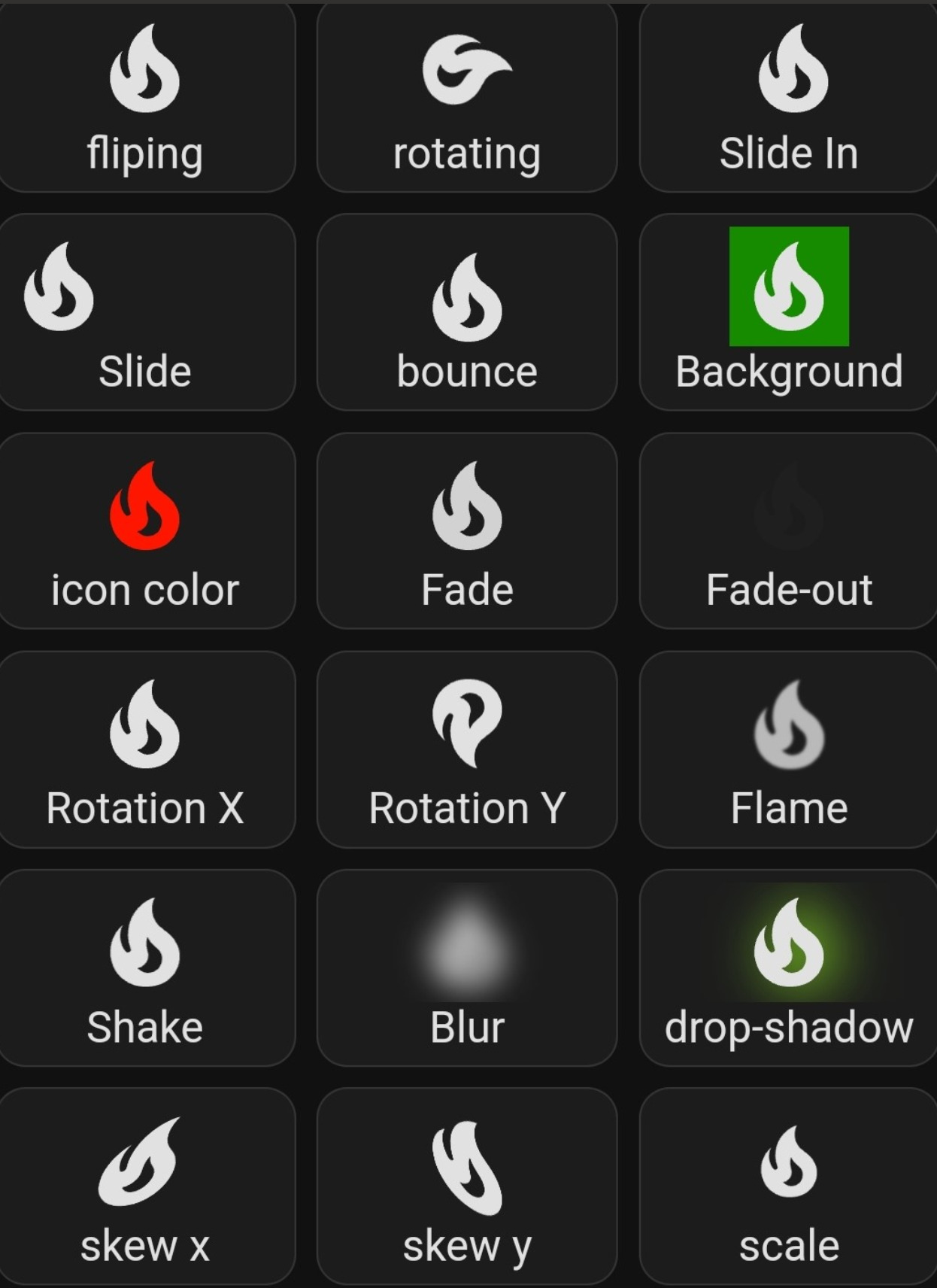Viewport: 937px width, 1288px height.
Task: Choose the Fade animation tile
Action: coord(467,530)
